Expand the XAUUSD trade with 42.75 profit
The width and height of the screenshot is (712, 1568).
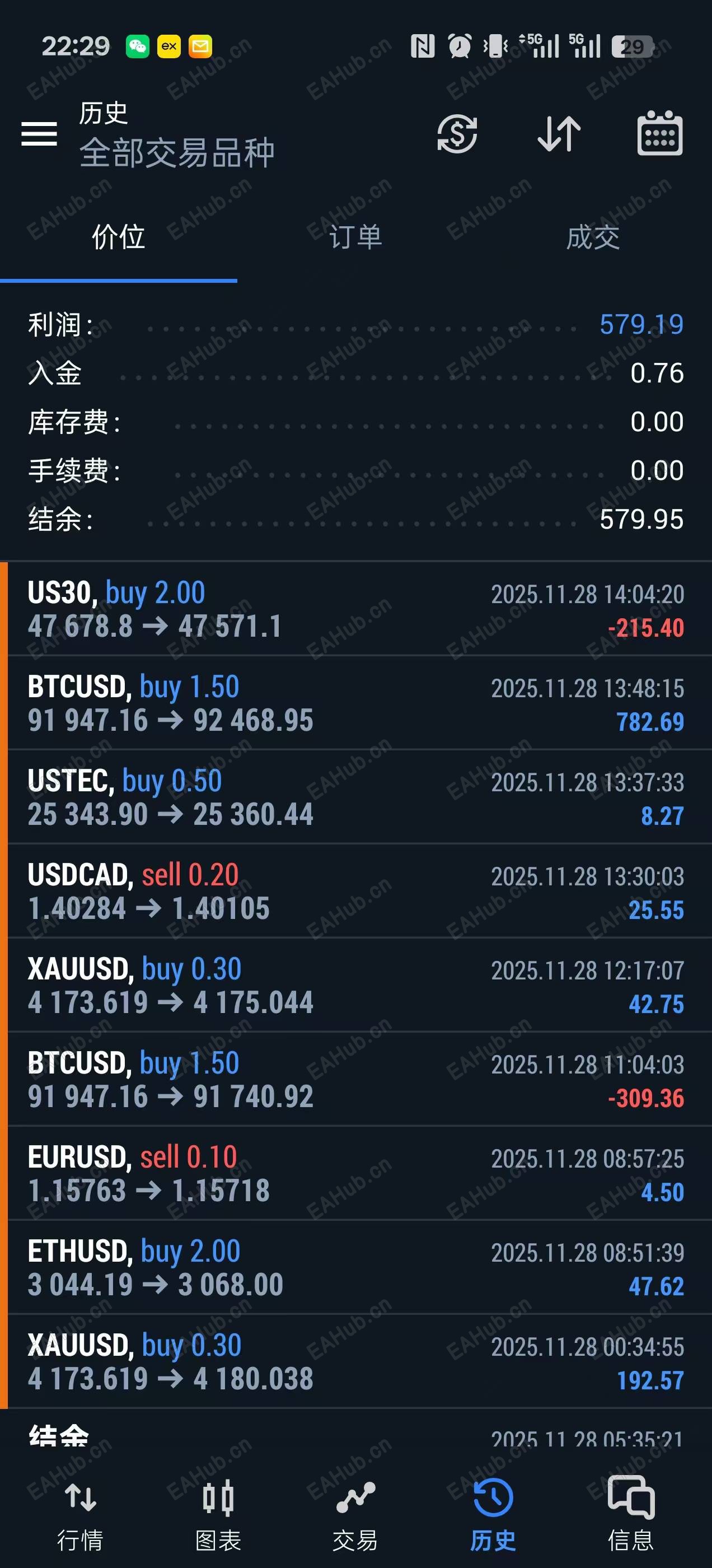pos(356,986)
